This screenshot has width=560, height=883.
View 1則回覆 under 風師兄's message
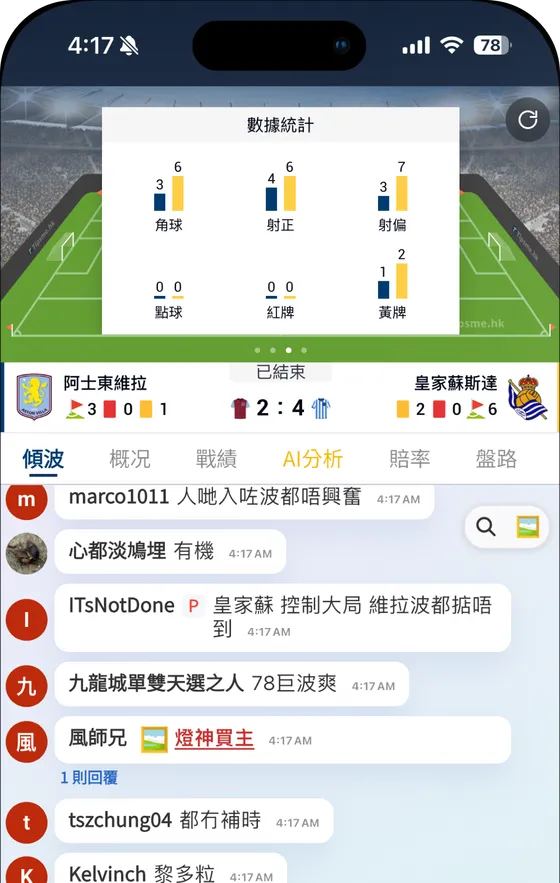tap(89, 778)
